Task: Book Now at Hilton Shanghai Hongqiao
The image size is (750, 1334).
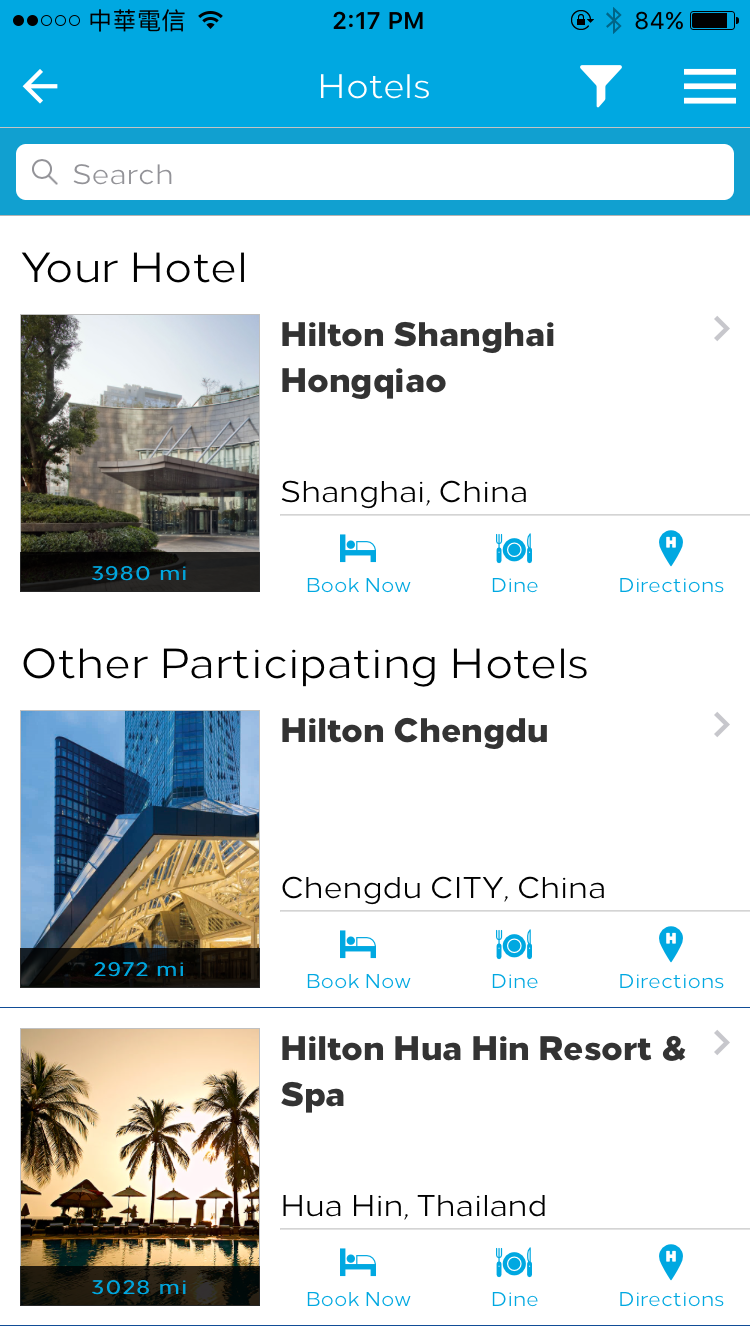Action: (x=358, y=564)
